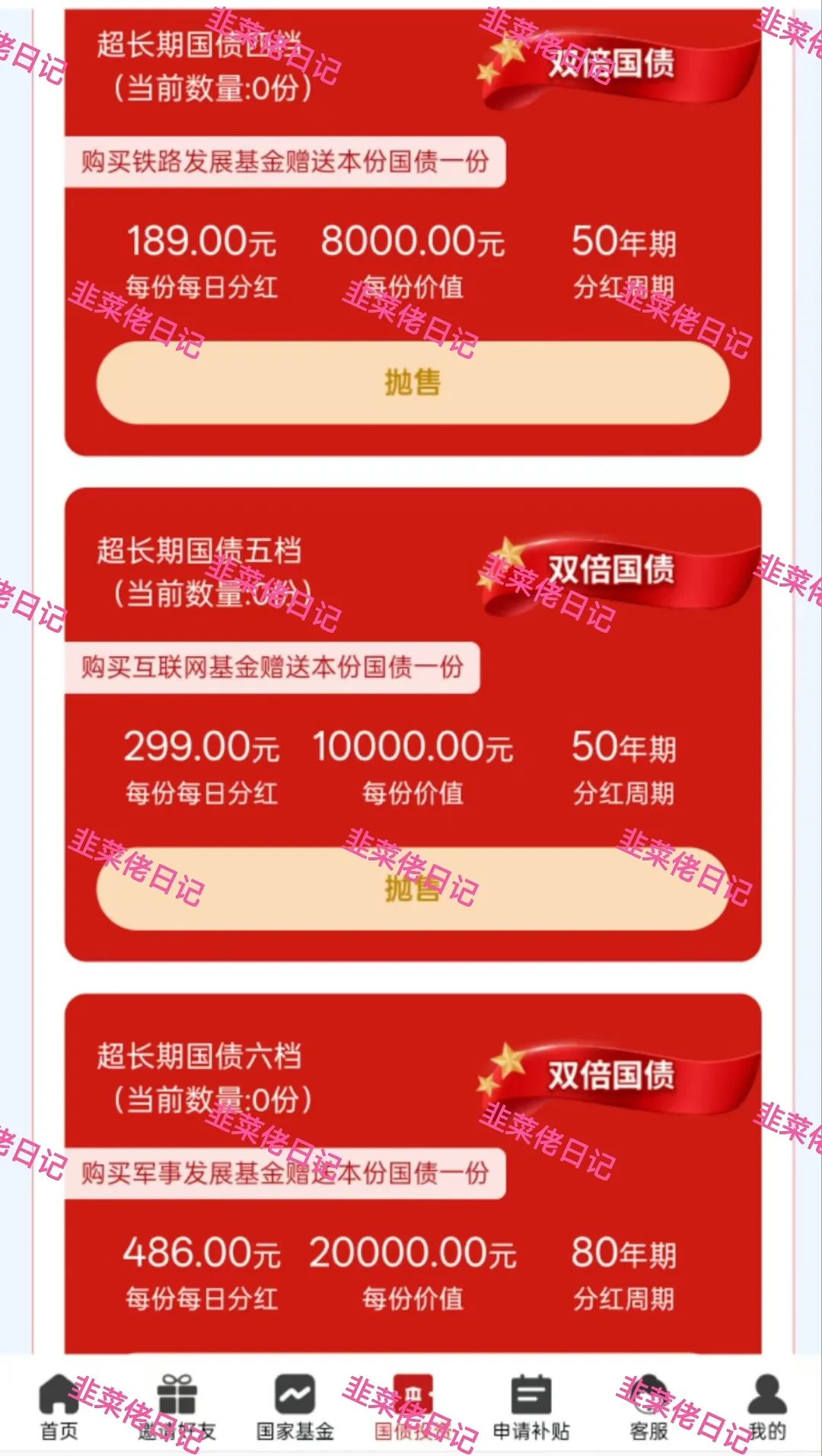Image resolution: width=822 pixels, height=1456 pixels.
Task: Open 我的 profile tab
Action: point(766,1407)
